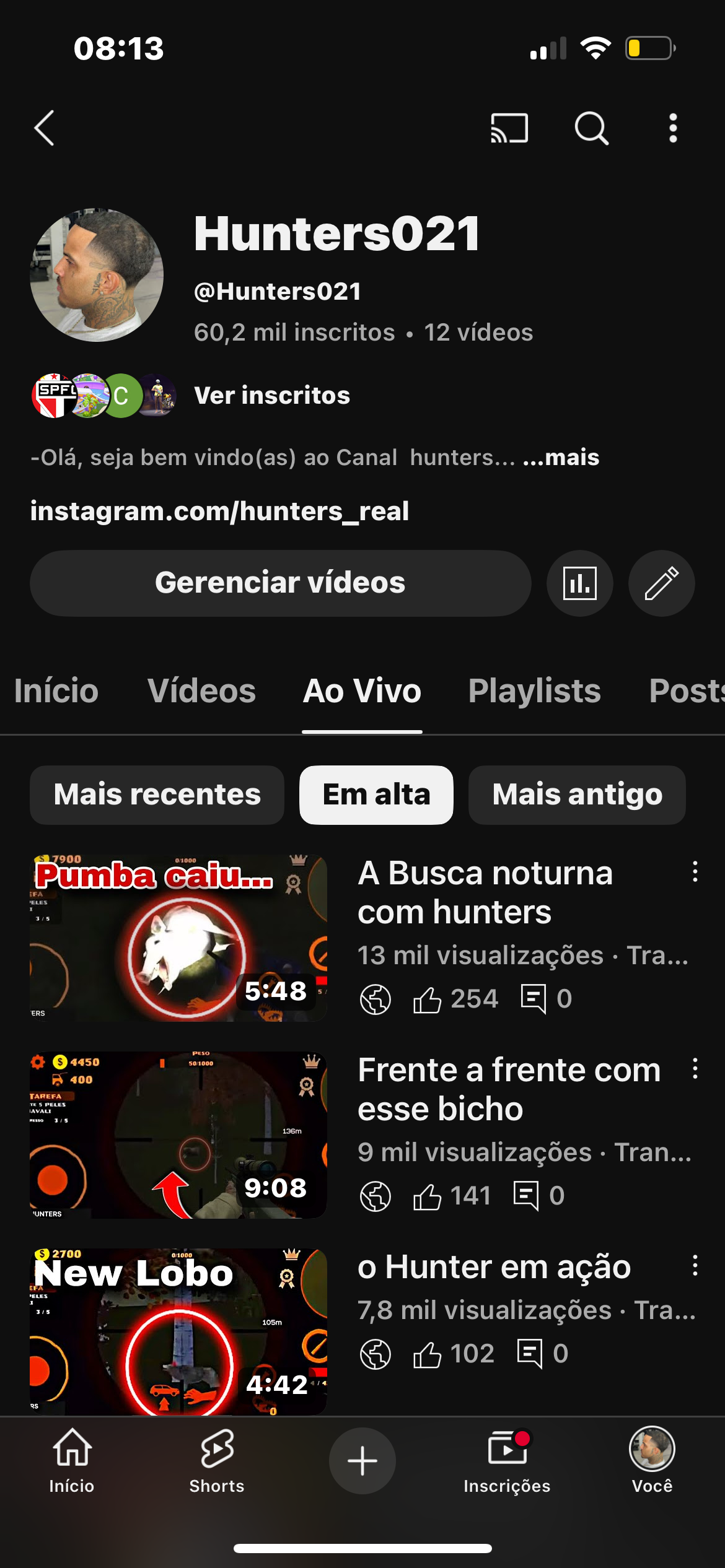Open the cast to device icon

[509, 128]
